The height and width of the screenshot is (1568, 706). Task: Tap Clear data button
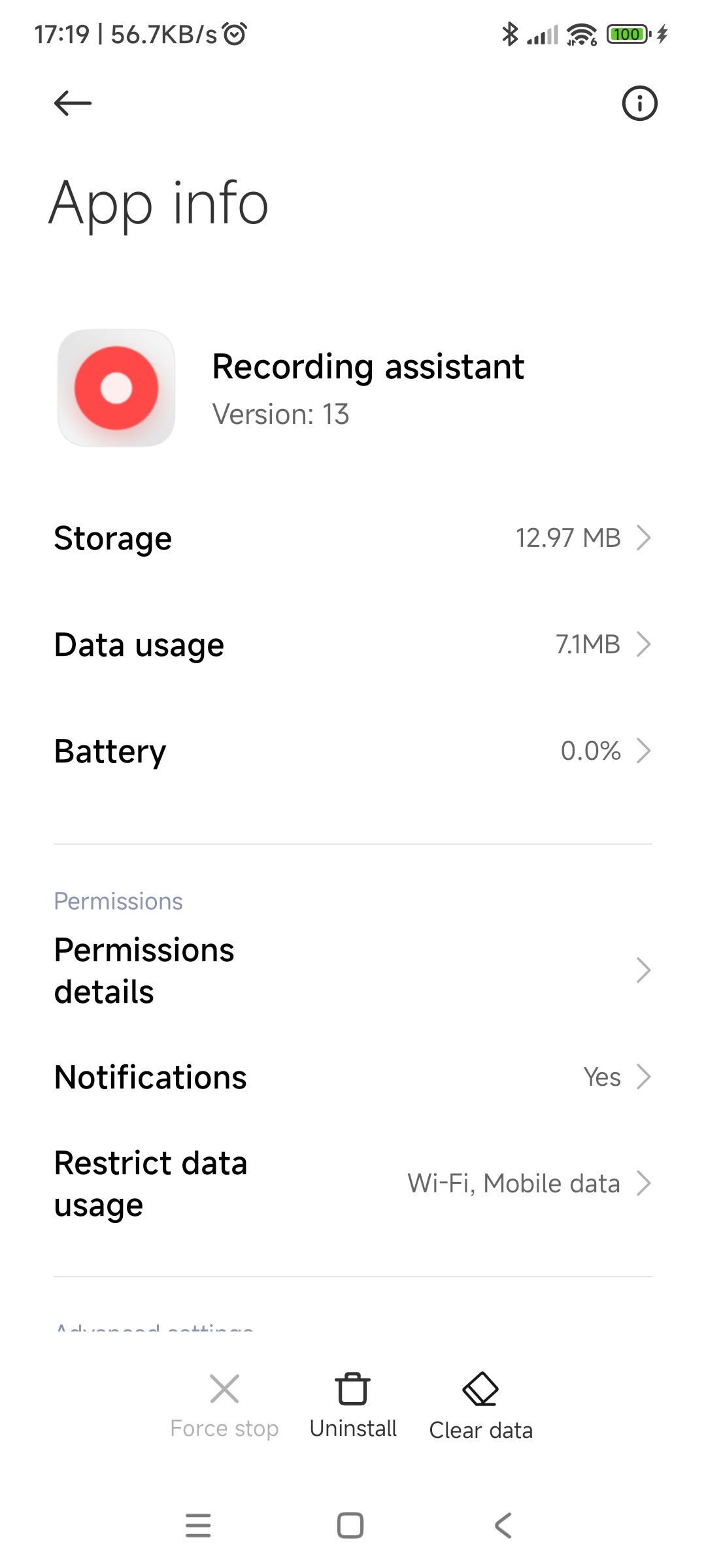[x=481, y=1406]
